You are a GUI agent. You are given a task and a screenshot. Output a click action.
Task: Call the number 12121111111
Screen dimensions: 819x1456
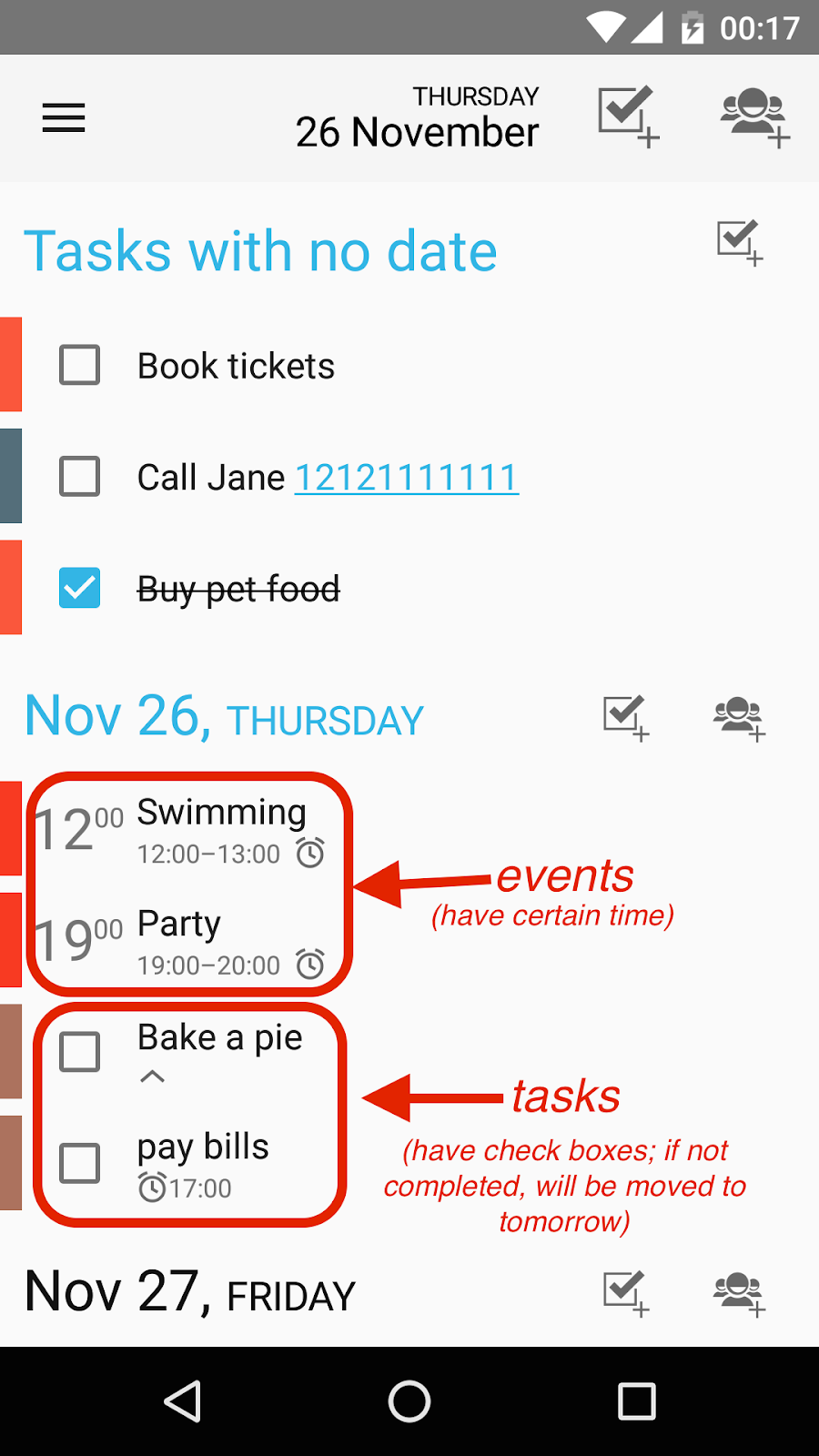pos(406,478)
